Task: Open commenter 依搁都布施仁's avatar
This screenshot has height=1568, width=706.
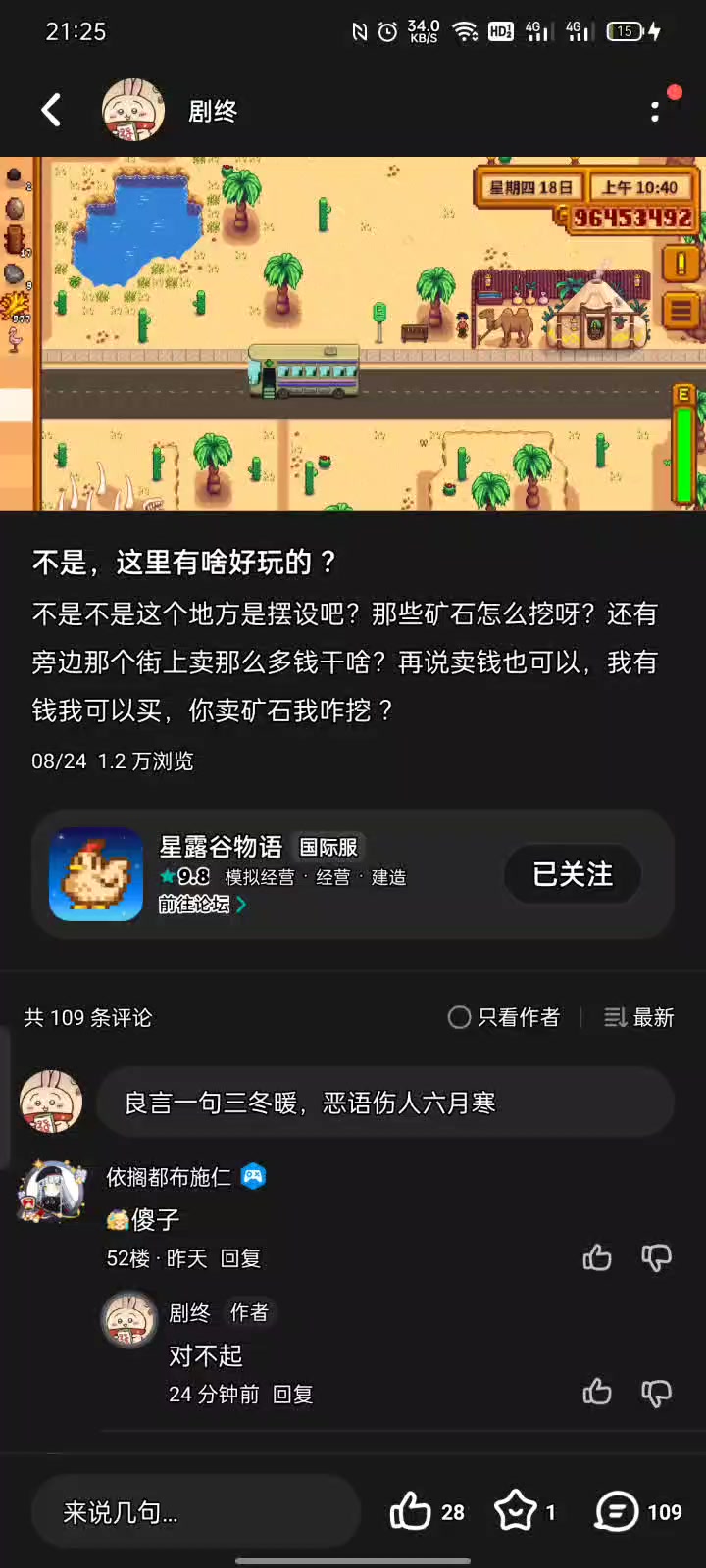Action: (x=51, y=1191)
